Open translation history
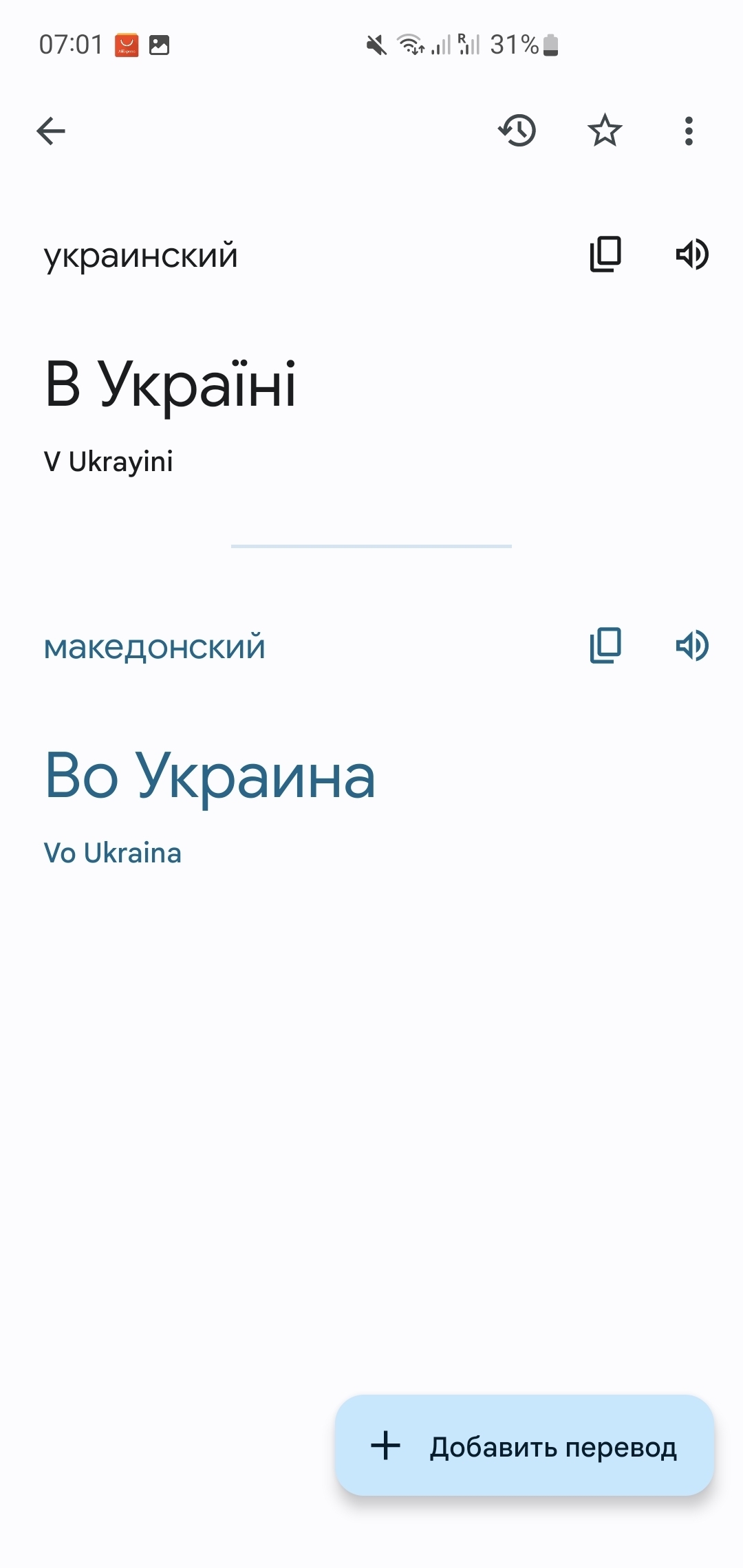 click(x=517, y=131)
